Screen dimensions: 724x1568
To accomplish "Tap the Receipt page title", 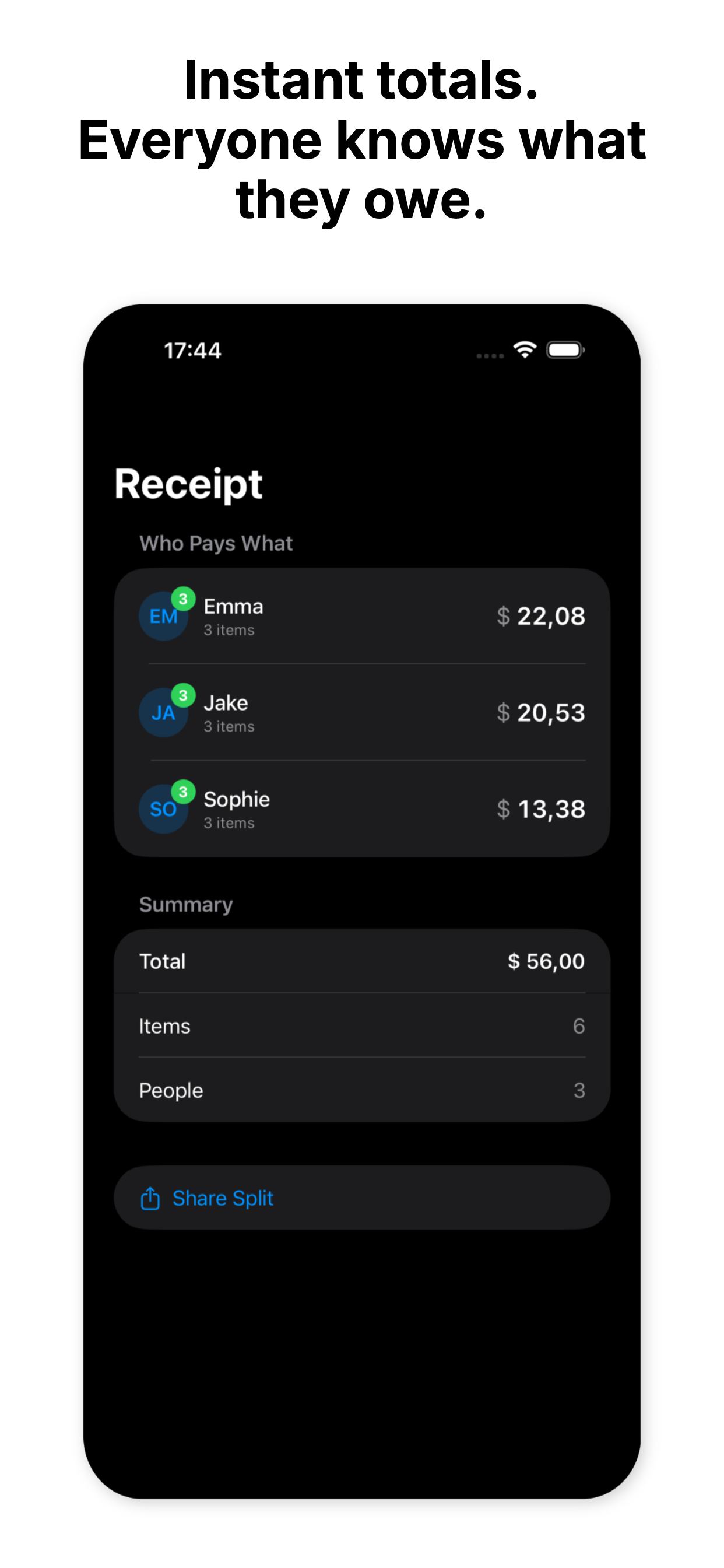I will 189,484.
